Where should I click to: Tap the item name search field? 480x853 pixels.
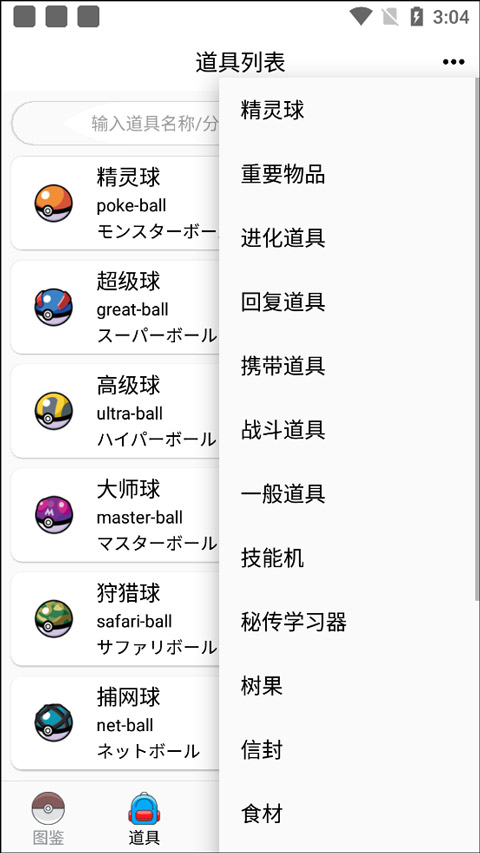point(115,123)
